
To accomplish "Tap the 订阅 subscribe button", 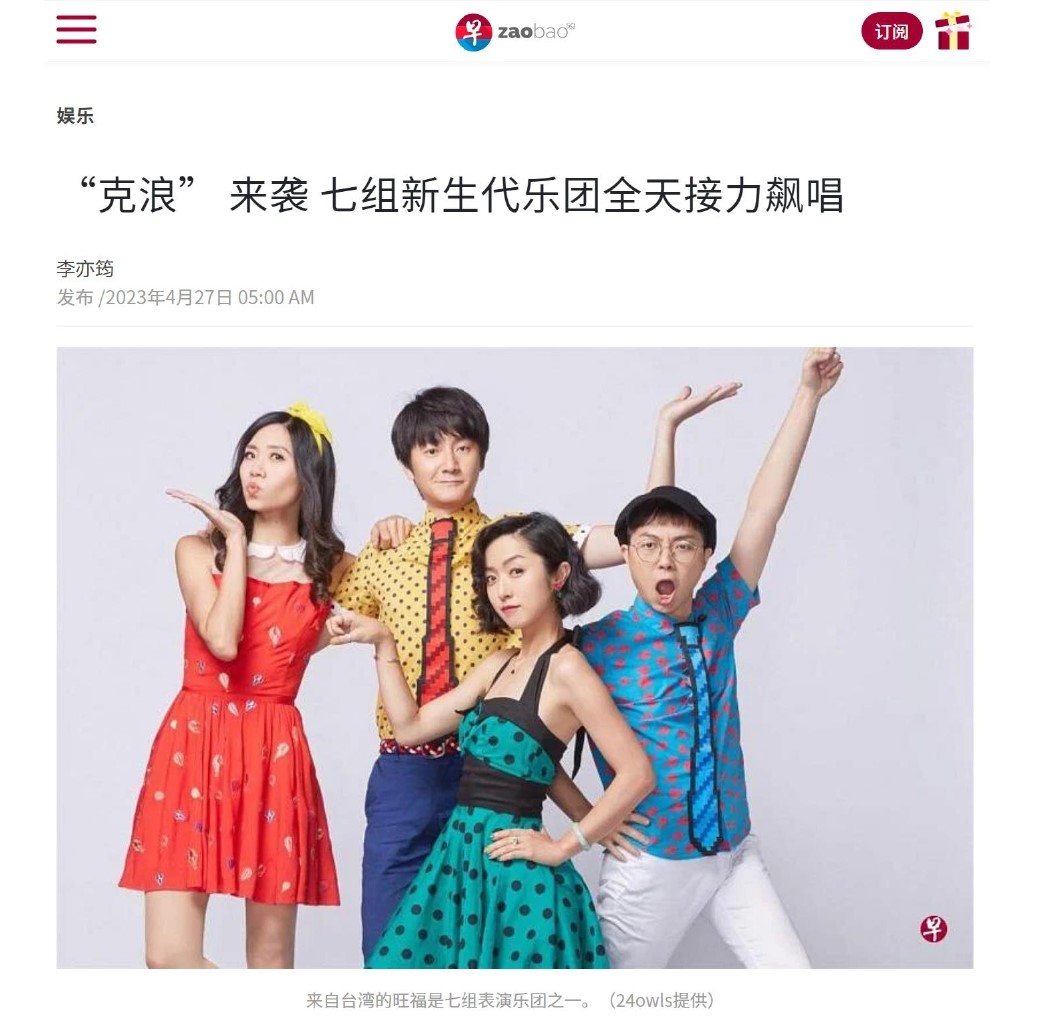I will pos(891,32).
